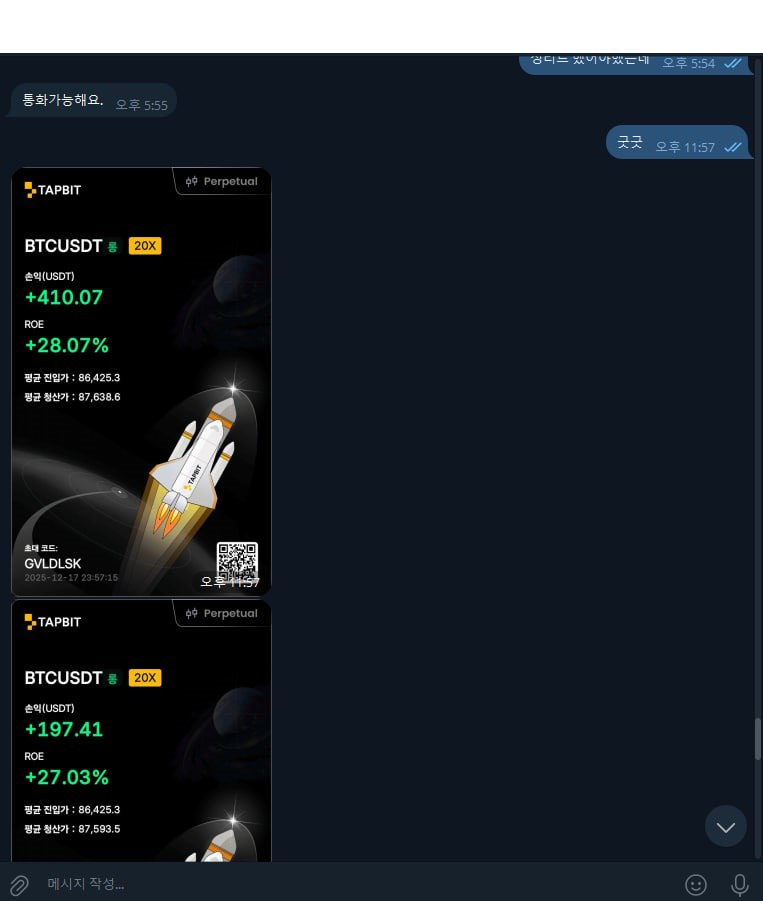
Task: Attach a file with the paperclip icon
Action: tap(18, 885)
